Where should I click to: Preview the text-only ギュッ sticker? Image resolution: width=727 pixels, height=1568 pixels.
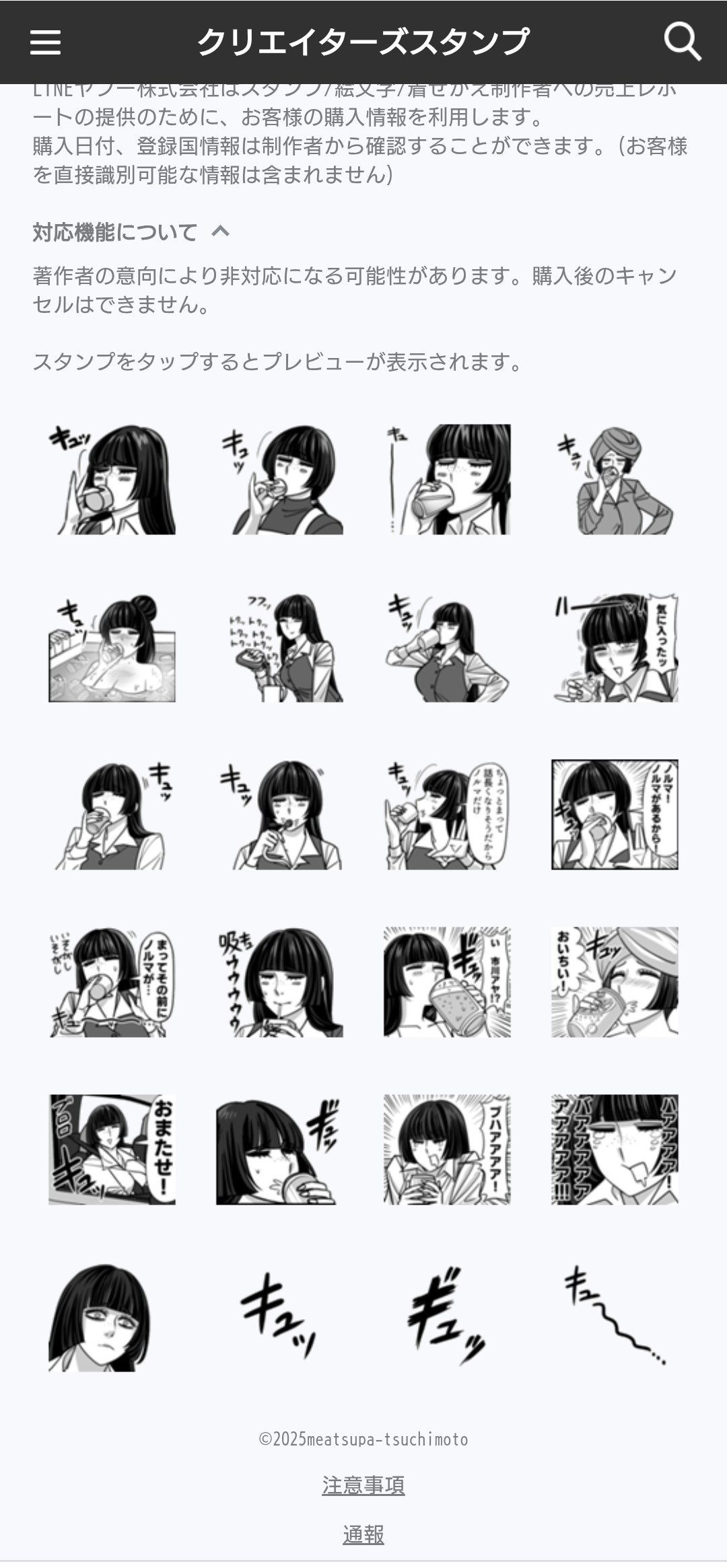[447, 1316]
